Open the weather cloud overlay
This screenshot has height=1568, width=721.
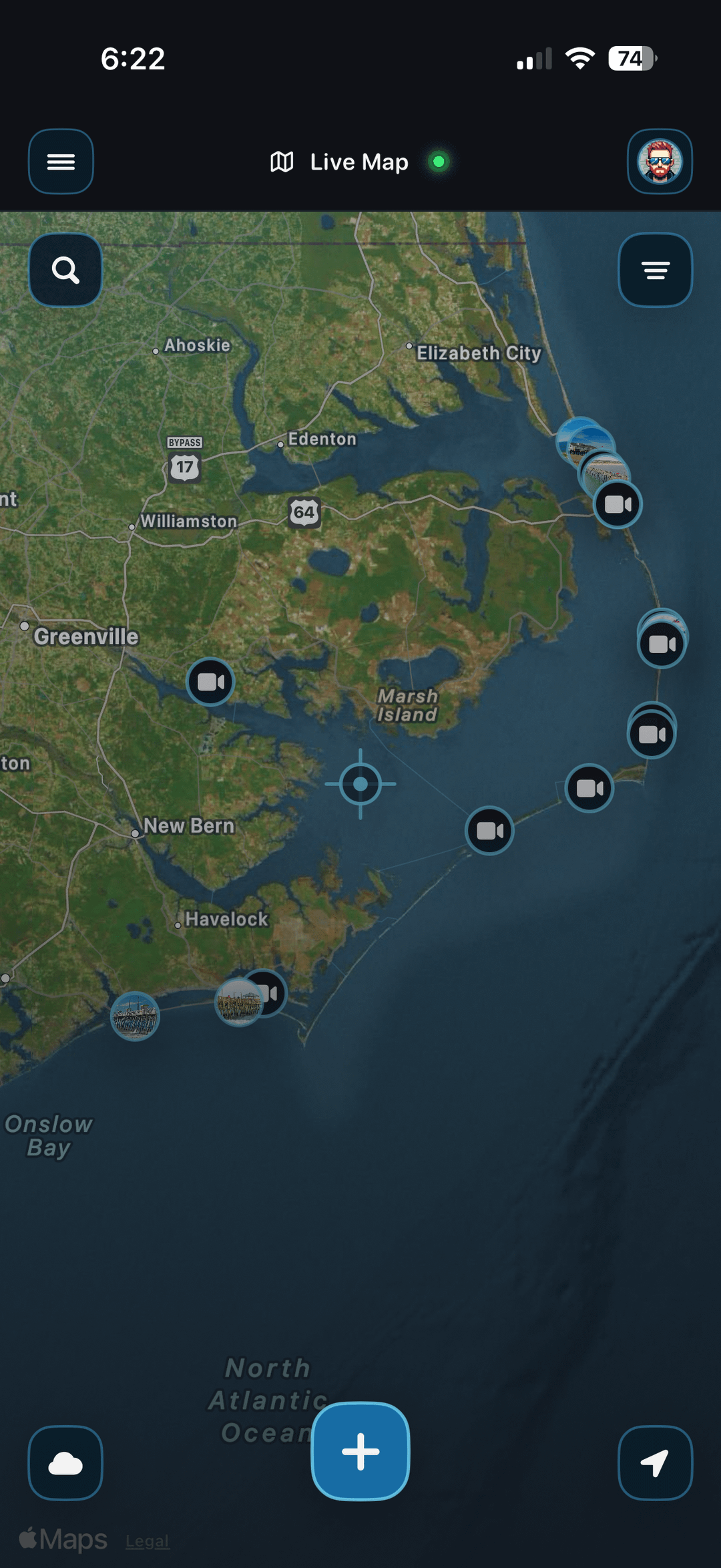coord(65,1462)
